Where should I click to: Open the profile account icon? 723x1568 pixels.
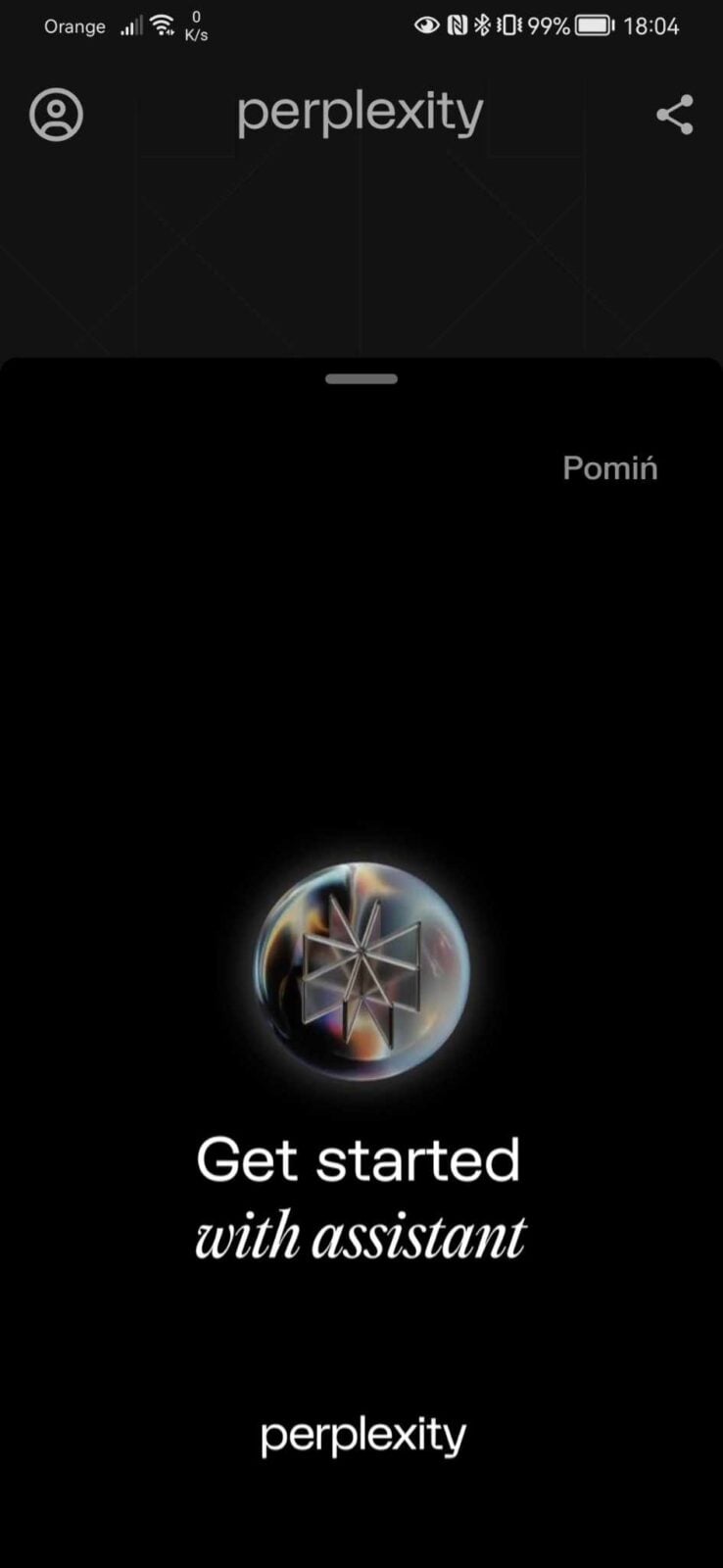[56, 115]
